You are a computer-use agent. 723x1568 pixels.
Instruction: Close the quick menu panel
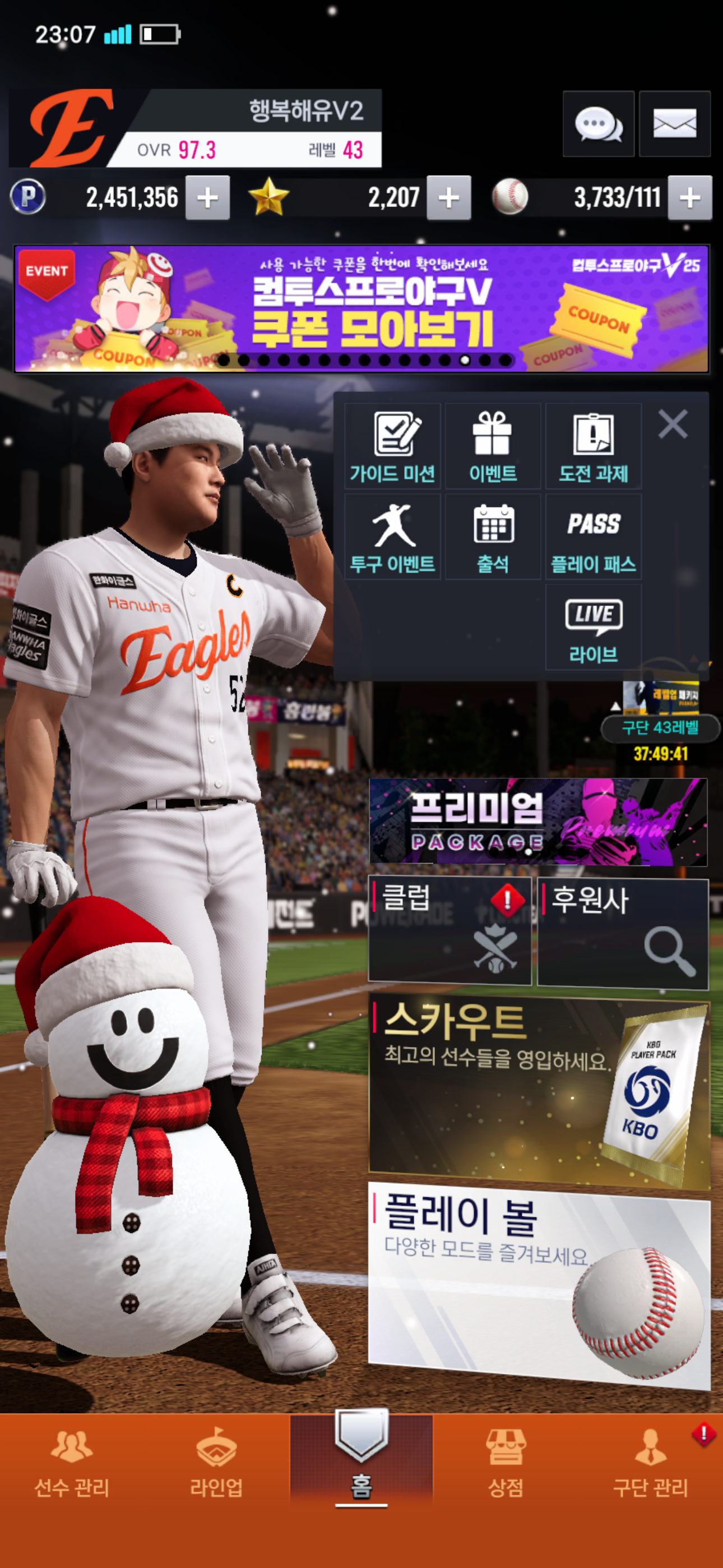tap(673, 423)
